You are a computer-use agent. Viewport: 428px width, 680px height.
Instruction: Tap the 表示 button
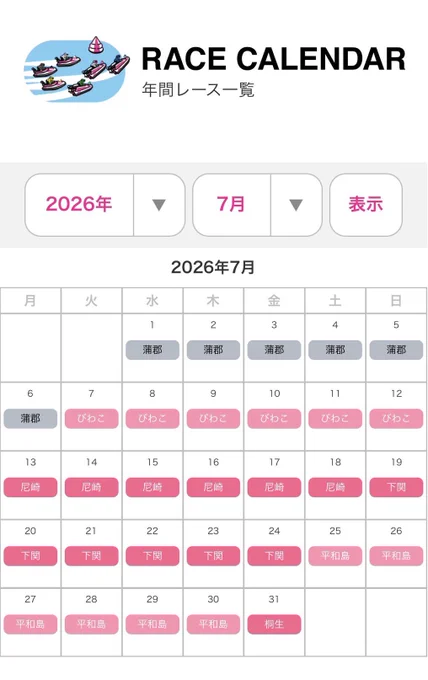point(366,205)
